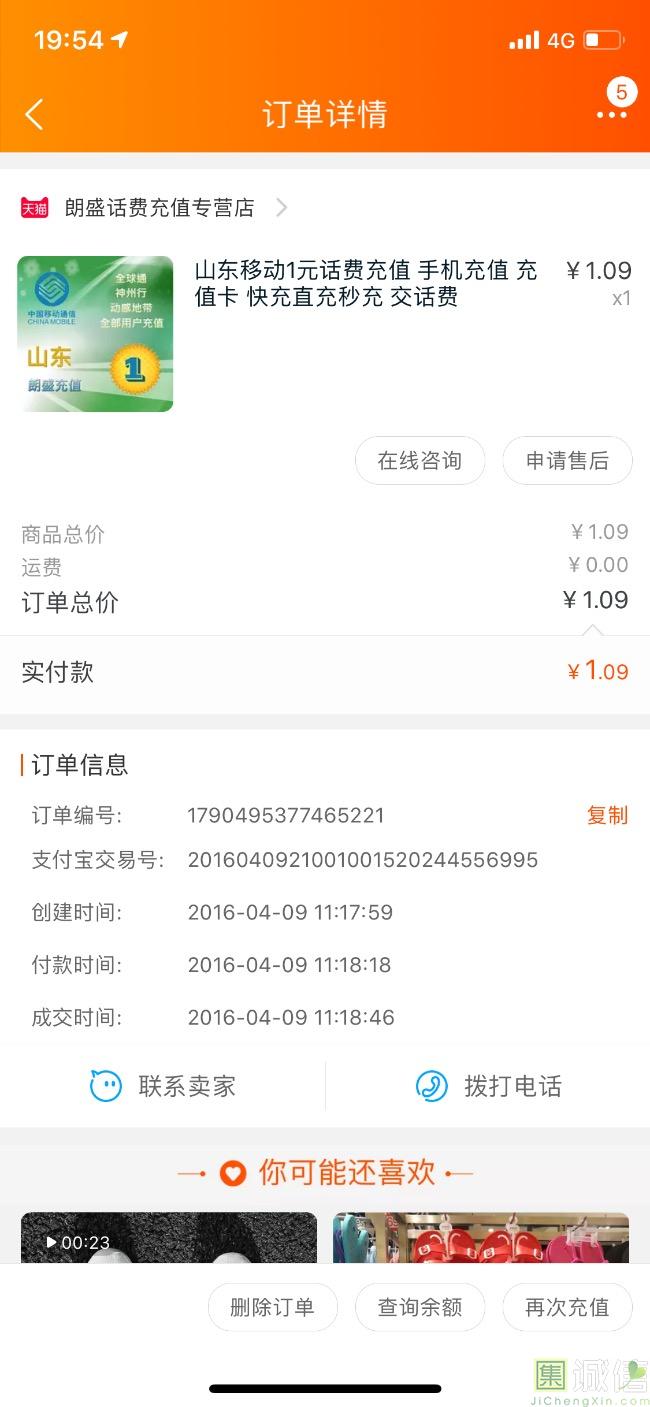The height and width of the screenshot is (1407, 650).
Task: Go back from order details
Action: (34, 114)
